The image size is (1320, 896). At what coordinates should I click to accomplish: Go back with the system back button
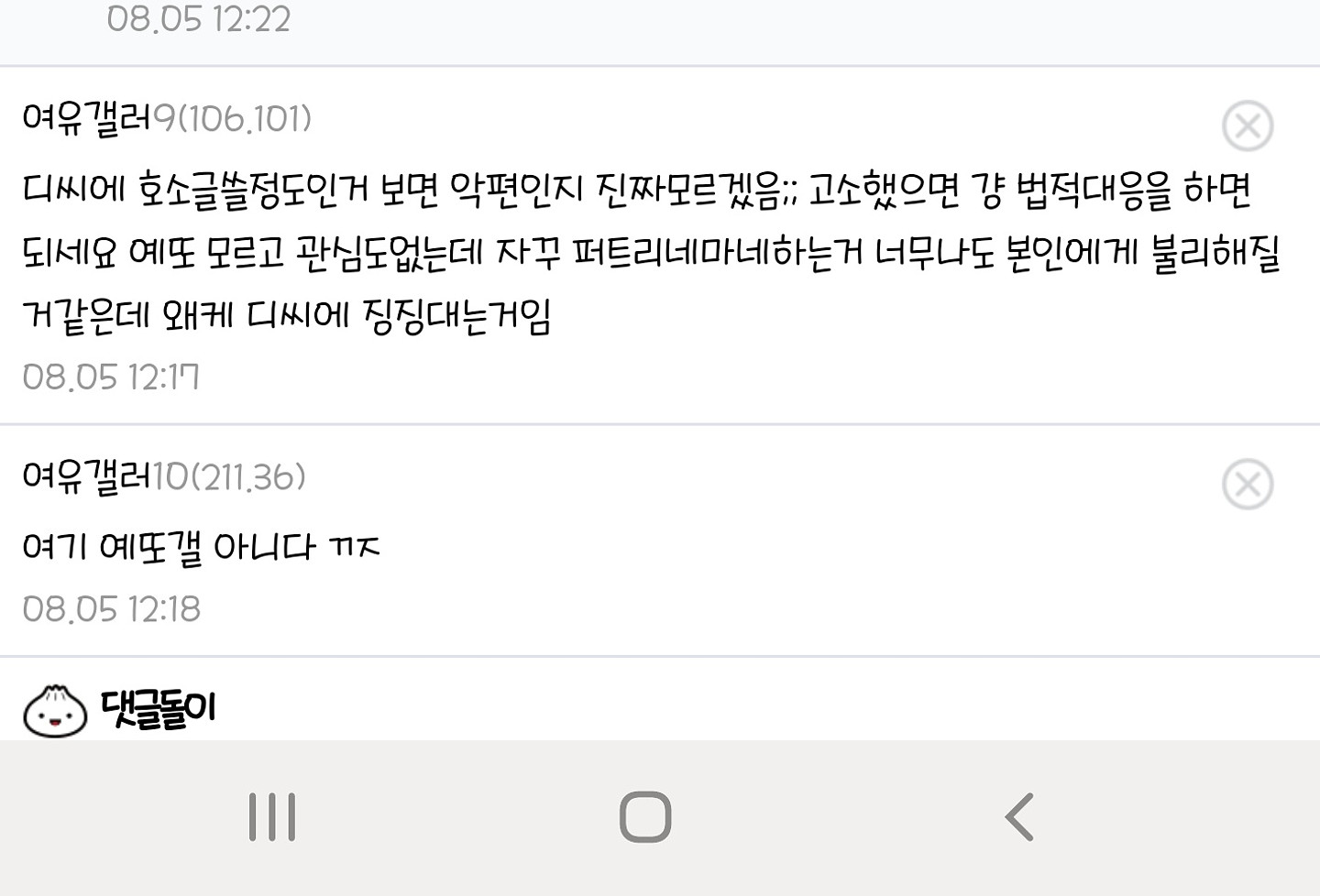pyautogui.click(x=1019, y=817)
